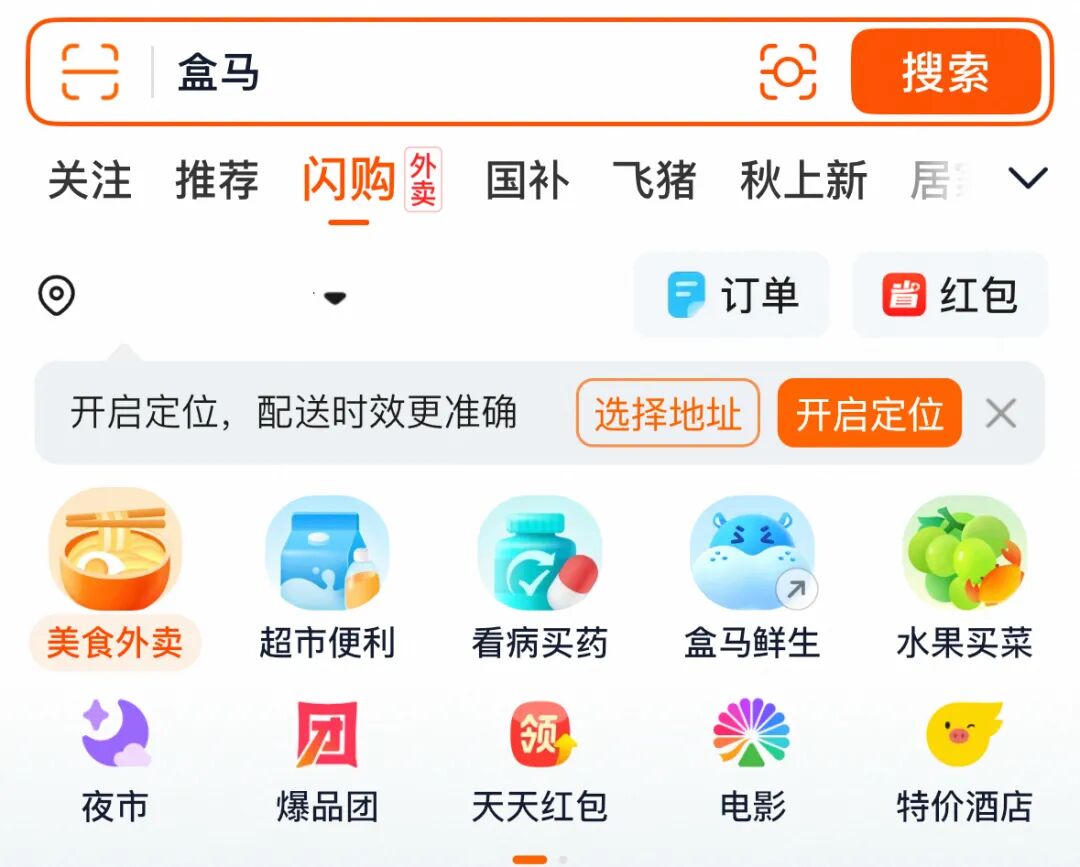The width and height of the screenshot is (1080, 867).
Task: Tap the orange 搜索 button
Action: pyautogui.click(x=945, y=72)
